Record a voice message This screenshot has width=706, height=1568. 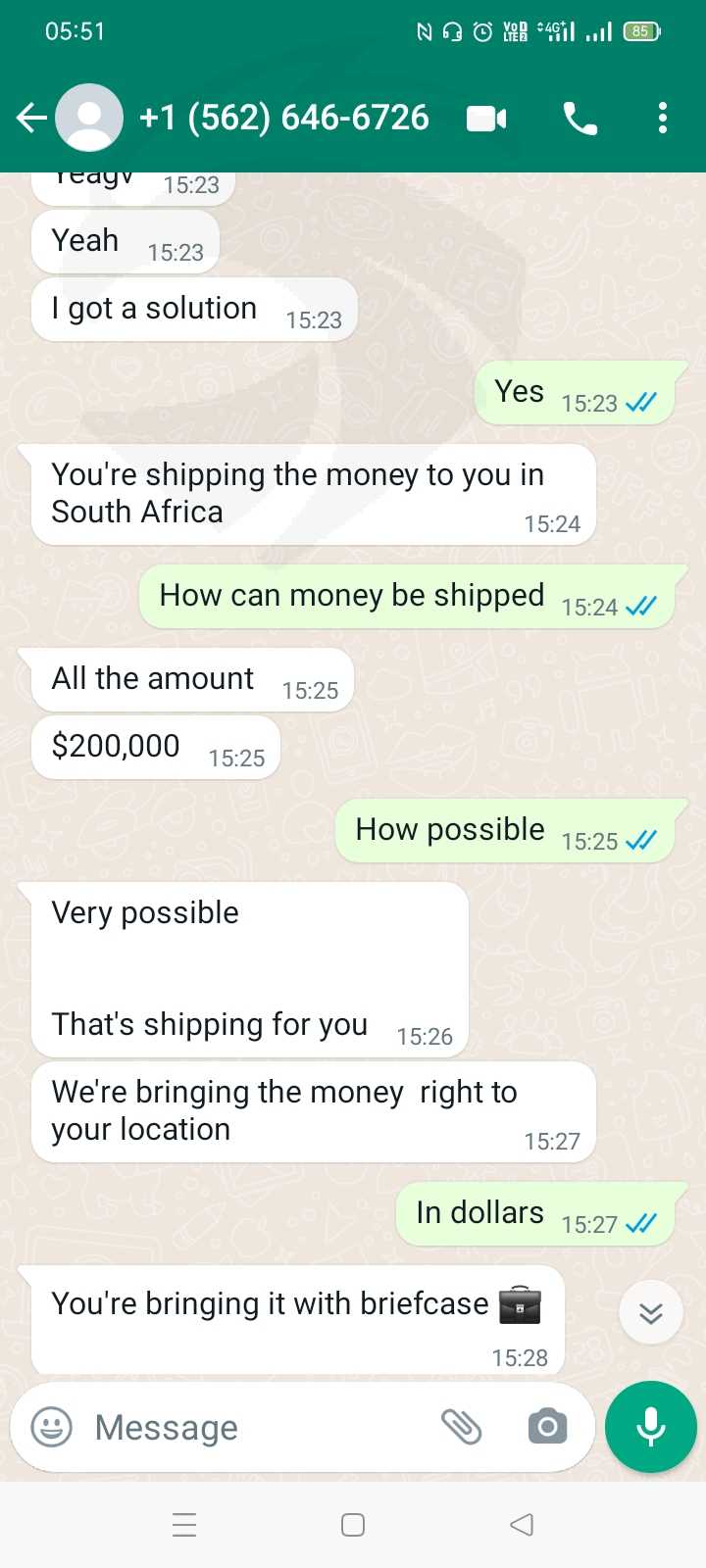coord(651,1427)
